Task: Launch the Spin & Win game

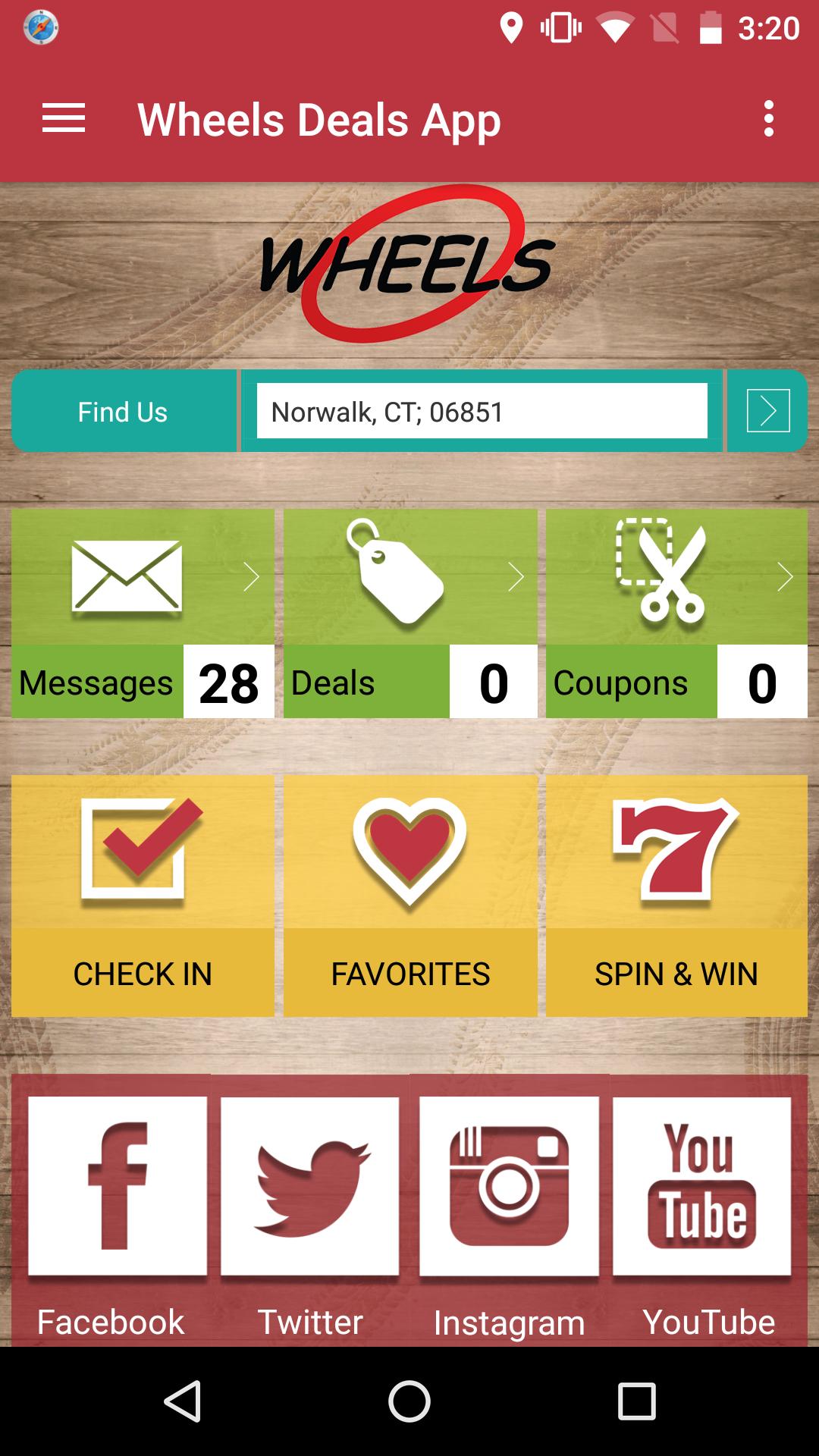Action: pos(676,896)
